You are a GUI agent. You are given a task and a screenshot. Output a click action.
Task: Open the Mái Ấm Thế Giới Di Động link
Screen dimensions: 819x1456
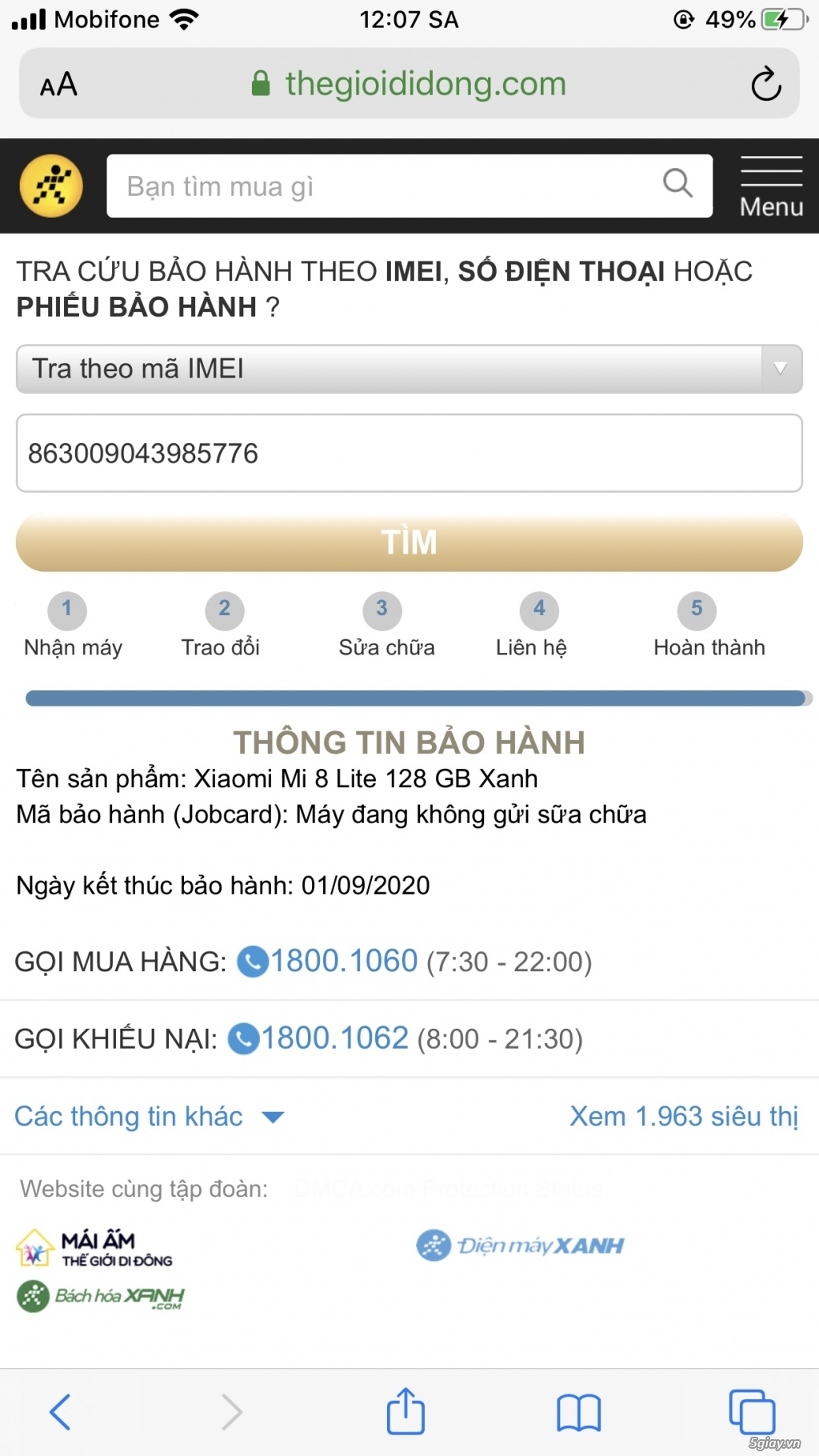[x=94, y=1248]
